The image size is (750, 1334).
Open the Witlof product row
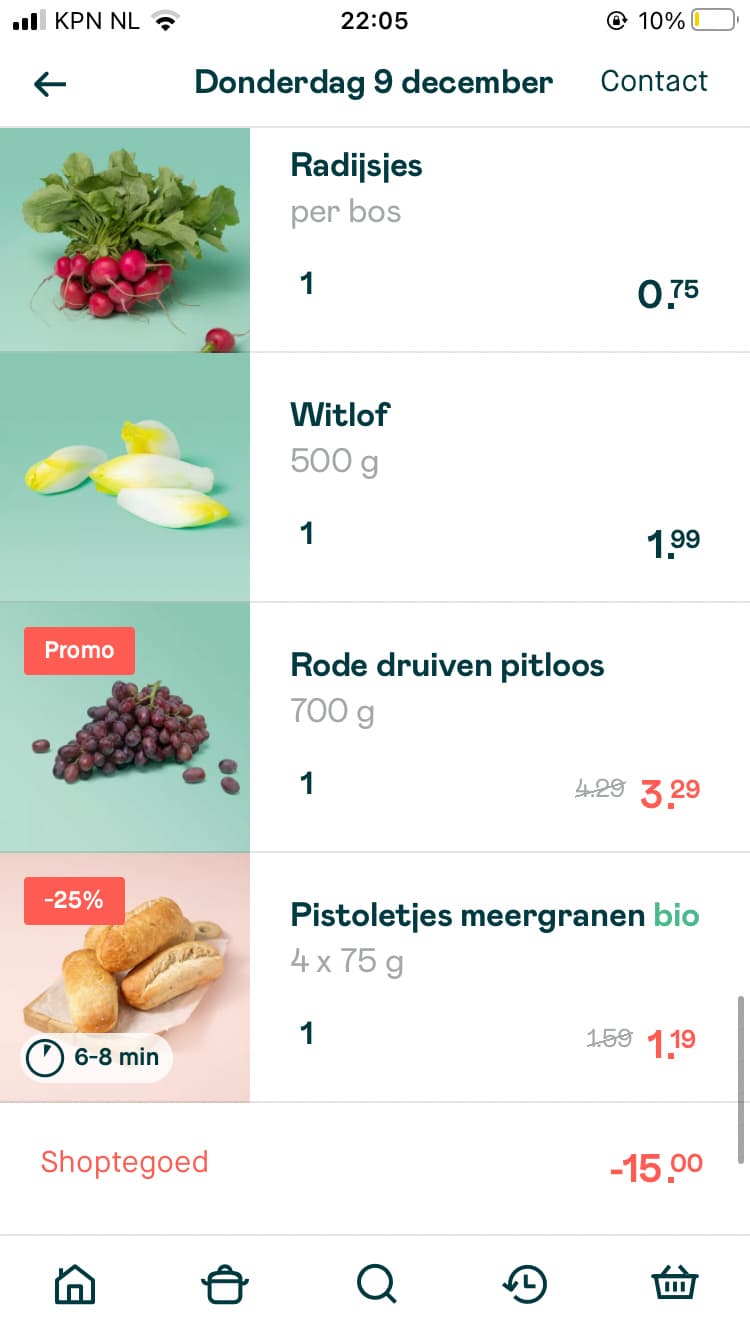coord(375,477)
